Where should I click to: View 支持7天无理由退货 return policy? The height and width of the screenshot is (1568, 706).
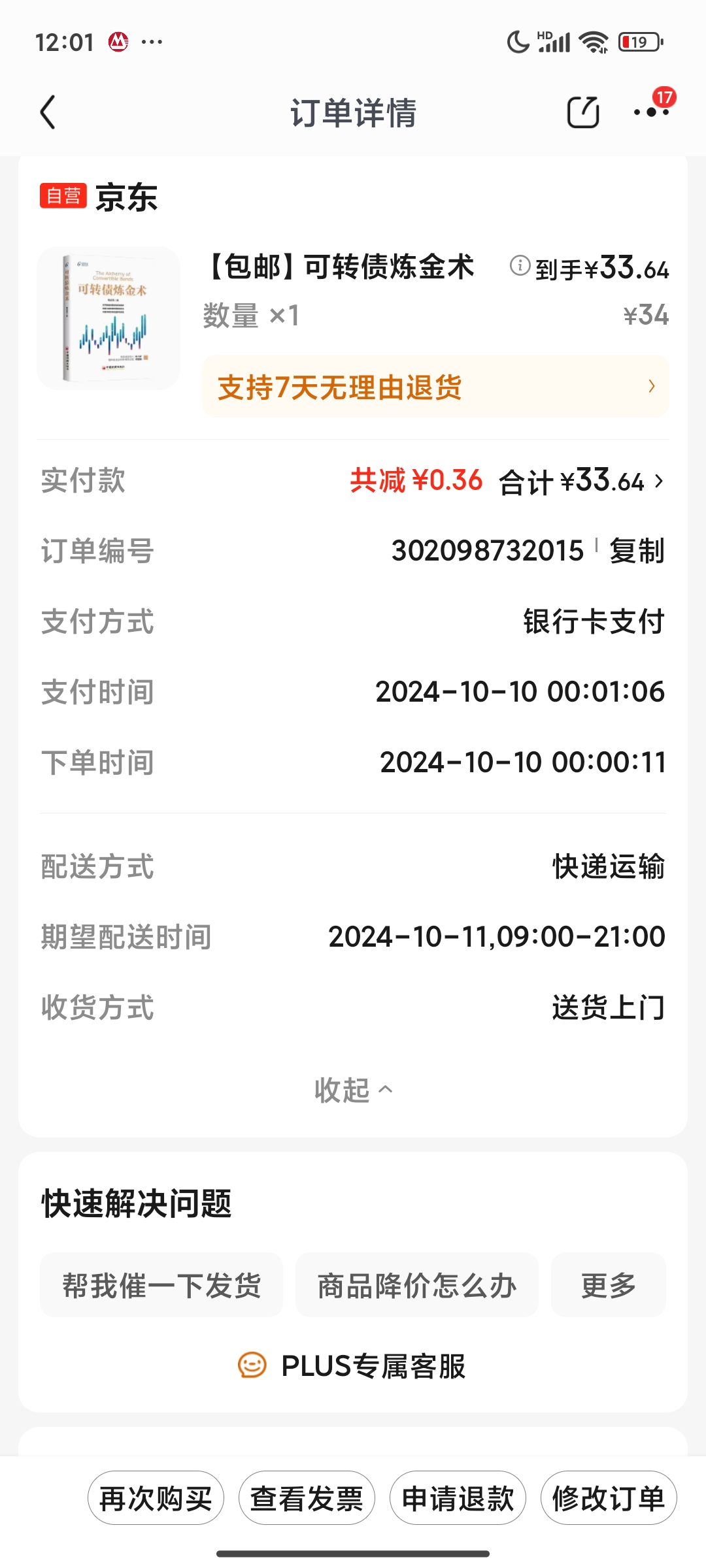tap(435, 387)
